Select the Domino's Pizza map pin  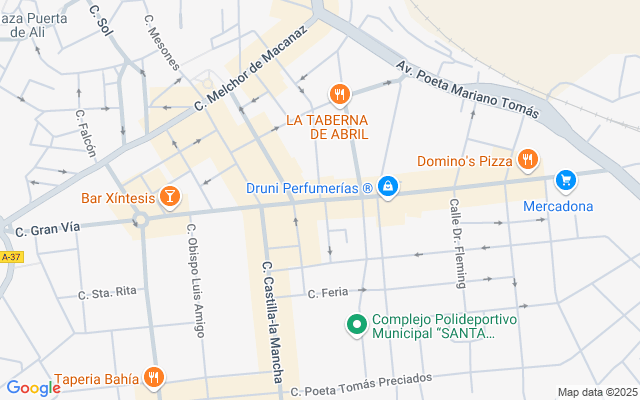click(528, 159)
